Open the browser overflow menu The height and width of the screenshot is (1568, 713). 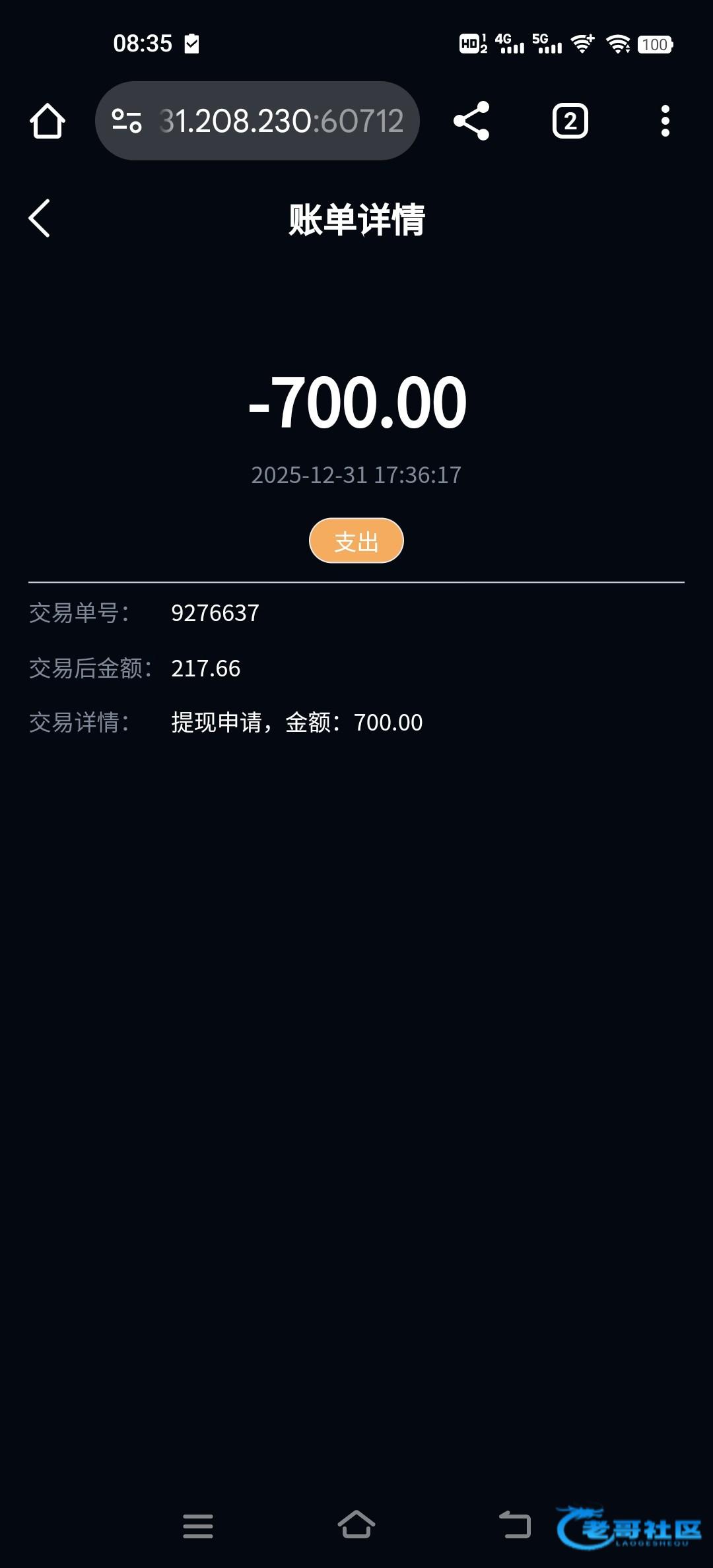click(665, 121)
